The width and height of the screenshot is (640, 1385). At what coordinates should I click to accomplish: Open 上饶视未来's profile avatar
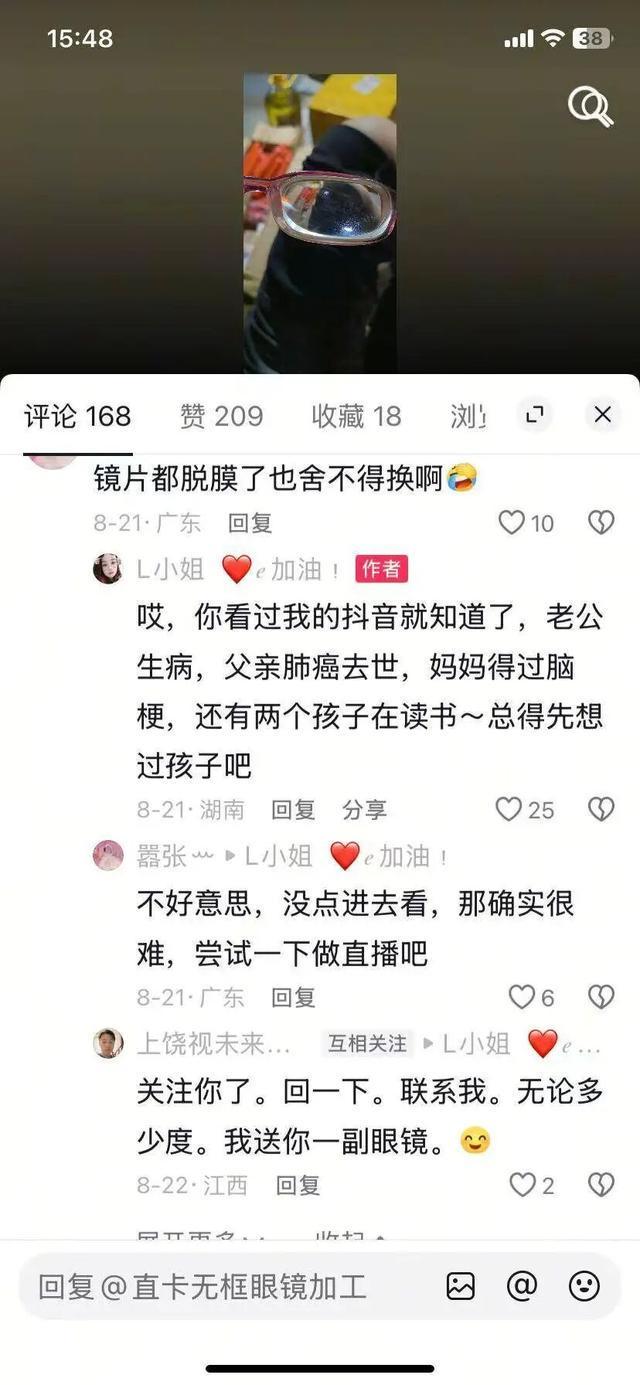(108, 1043)
